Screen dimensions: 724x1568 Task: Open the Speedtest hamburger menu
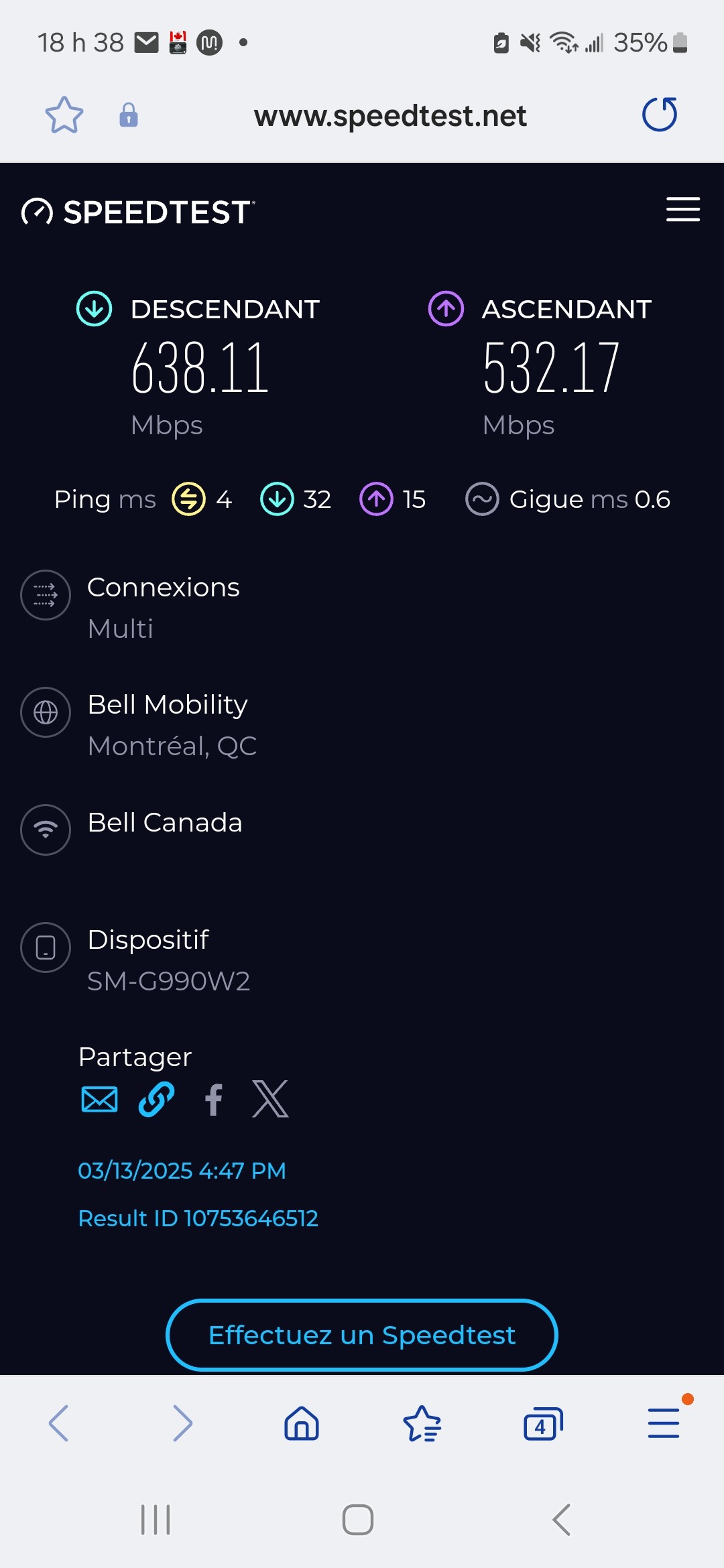[x=682, y=209]
